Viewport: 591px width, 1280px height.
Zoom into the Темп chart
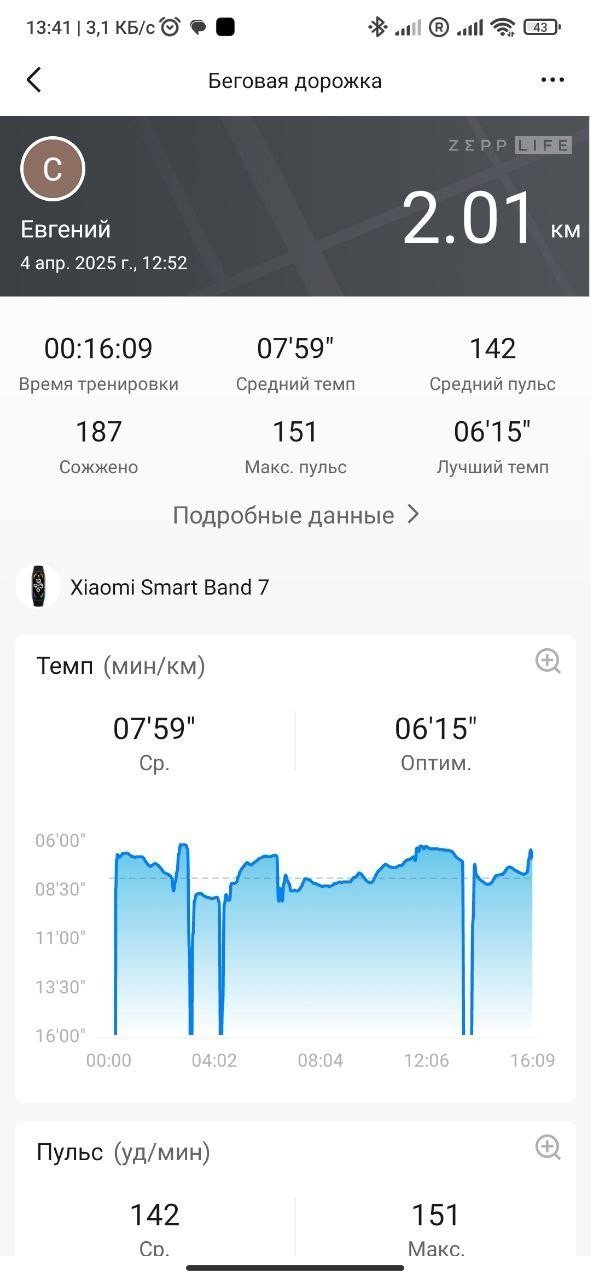(548, 661)
